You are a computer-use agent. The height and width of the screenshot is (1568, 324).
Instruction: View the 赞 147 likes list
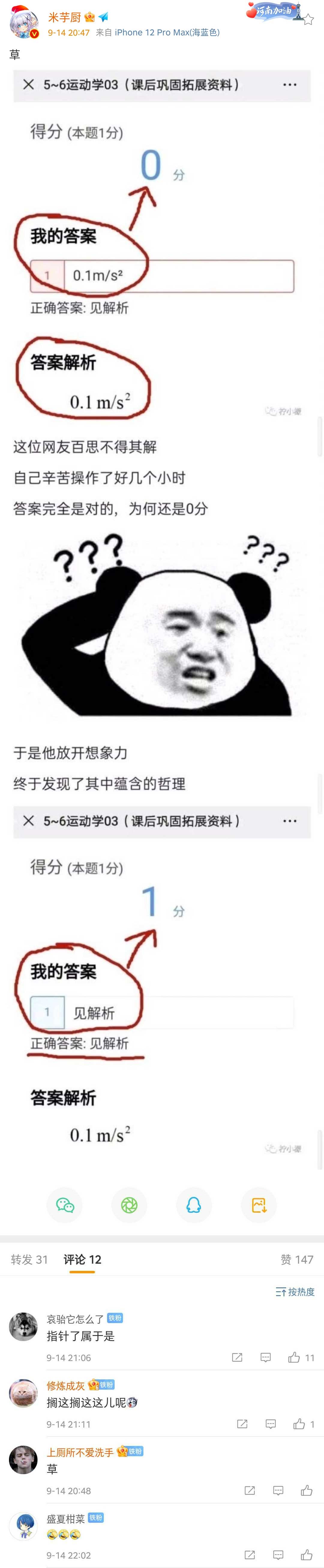(297, 1259)
